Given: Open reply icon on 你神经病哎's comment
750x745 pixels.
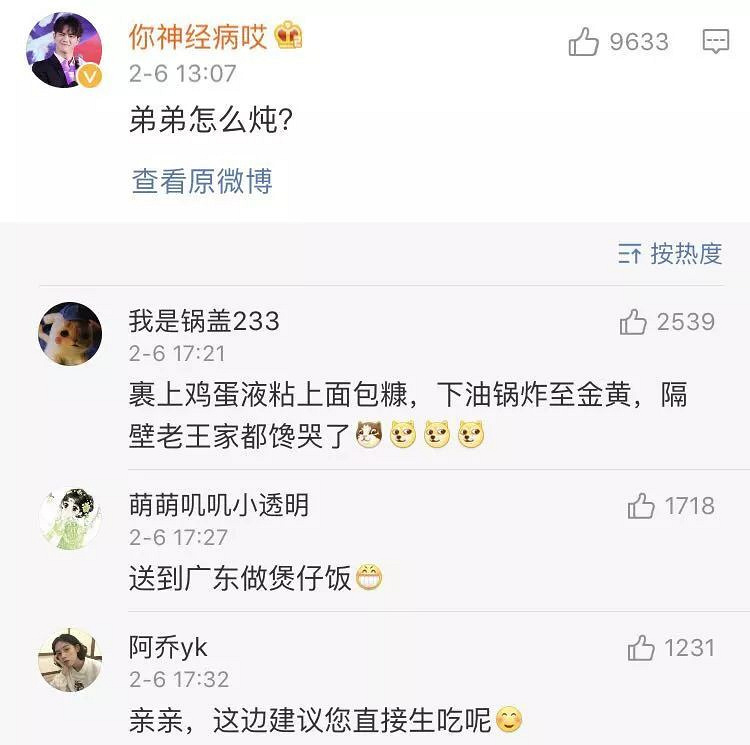Looking at the screenshot, I should click(715, 41).
